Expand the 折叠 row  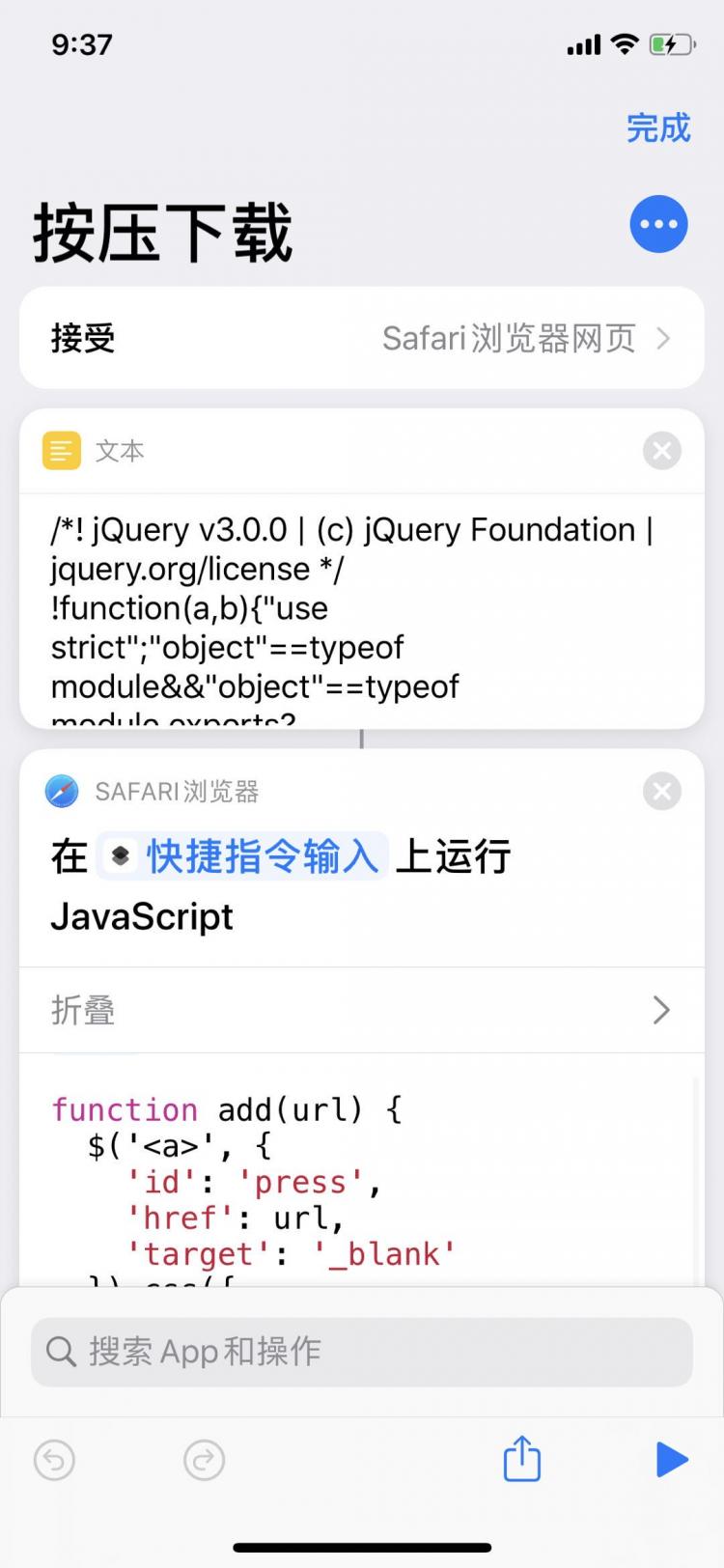click(361, 1010)
